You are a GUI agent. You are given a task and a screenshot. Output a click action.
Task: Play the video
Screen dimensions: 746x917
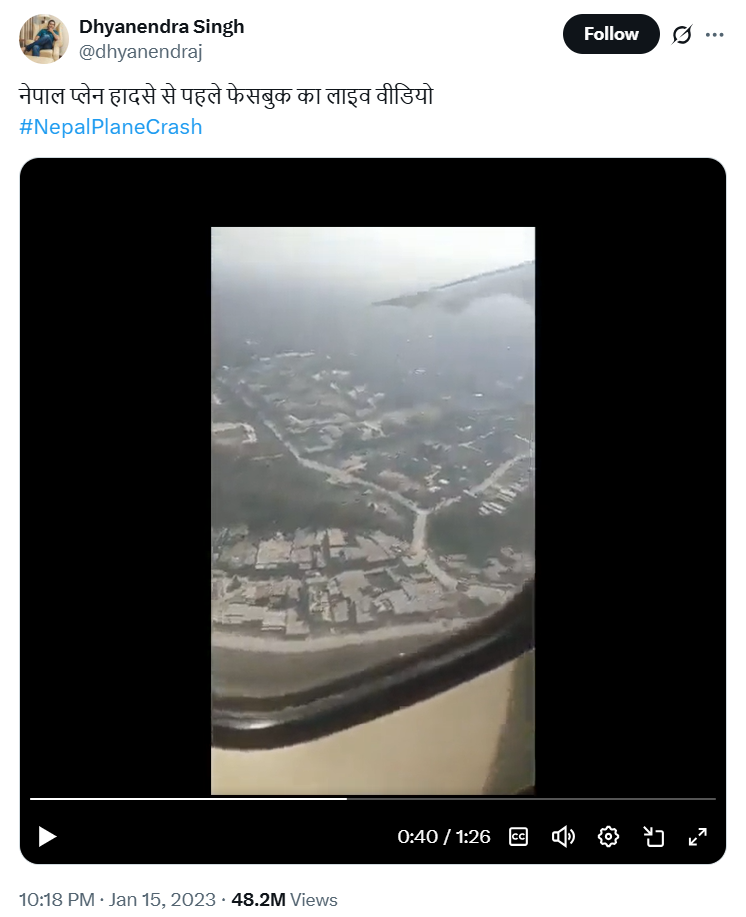[47, 836]
